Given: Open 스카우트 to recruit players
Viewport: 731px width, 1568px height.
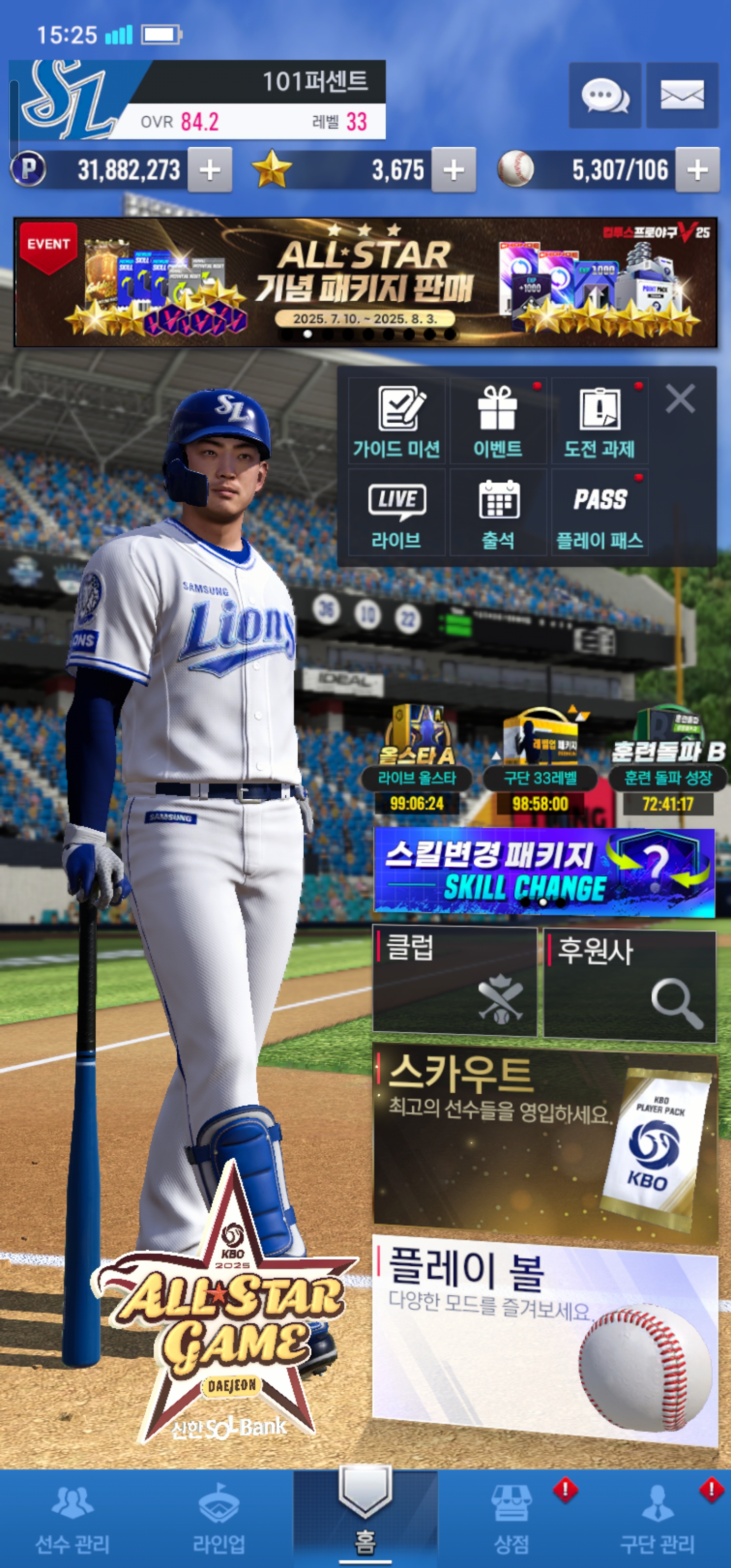Looking at the screenshot, I should click(x=545, y=1142).
